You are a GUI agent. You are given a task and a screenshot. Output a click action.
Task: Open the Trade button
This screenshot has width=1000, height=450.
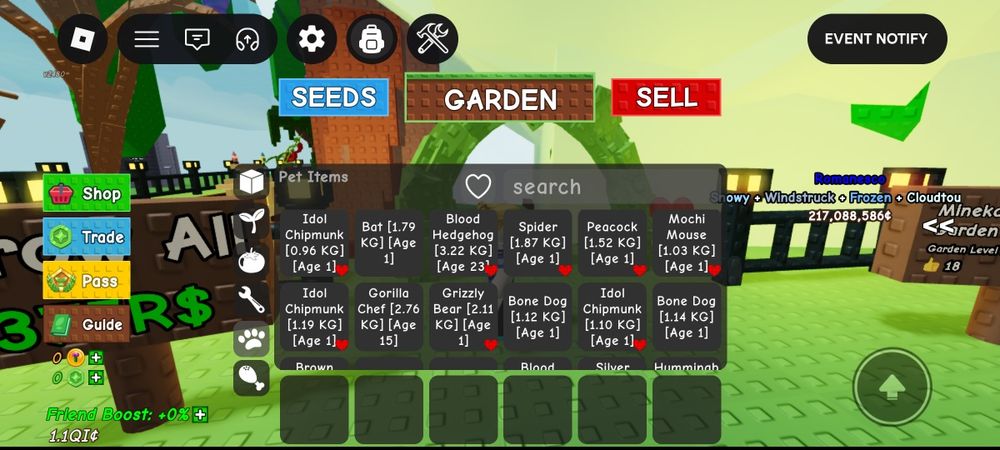(x=87, y=237)
